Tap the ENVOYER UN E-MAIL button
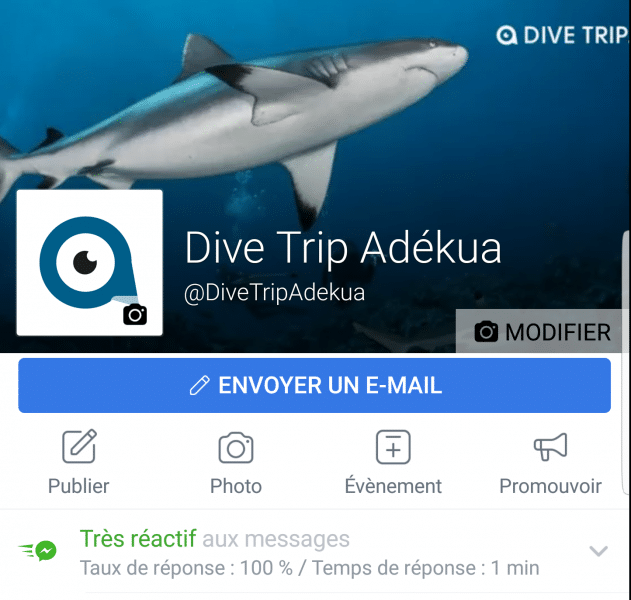This screenshot has width=631, height=600. pos(314,385)
